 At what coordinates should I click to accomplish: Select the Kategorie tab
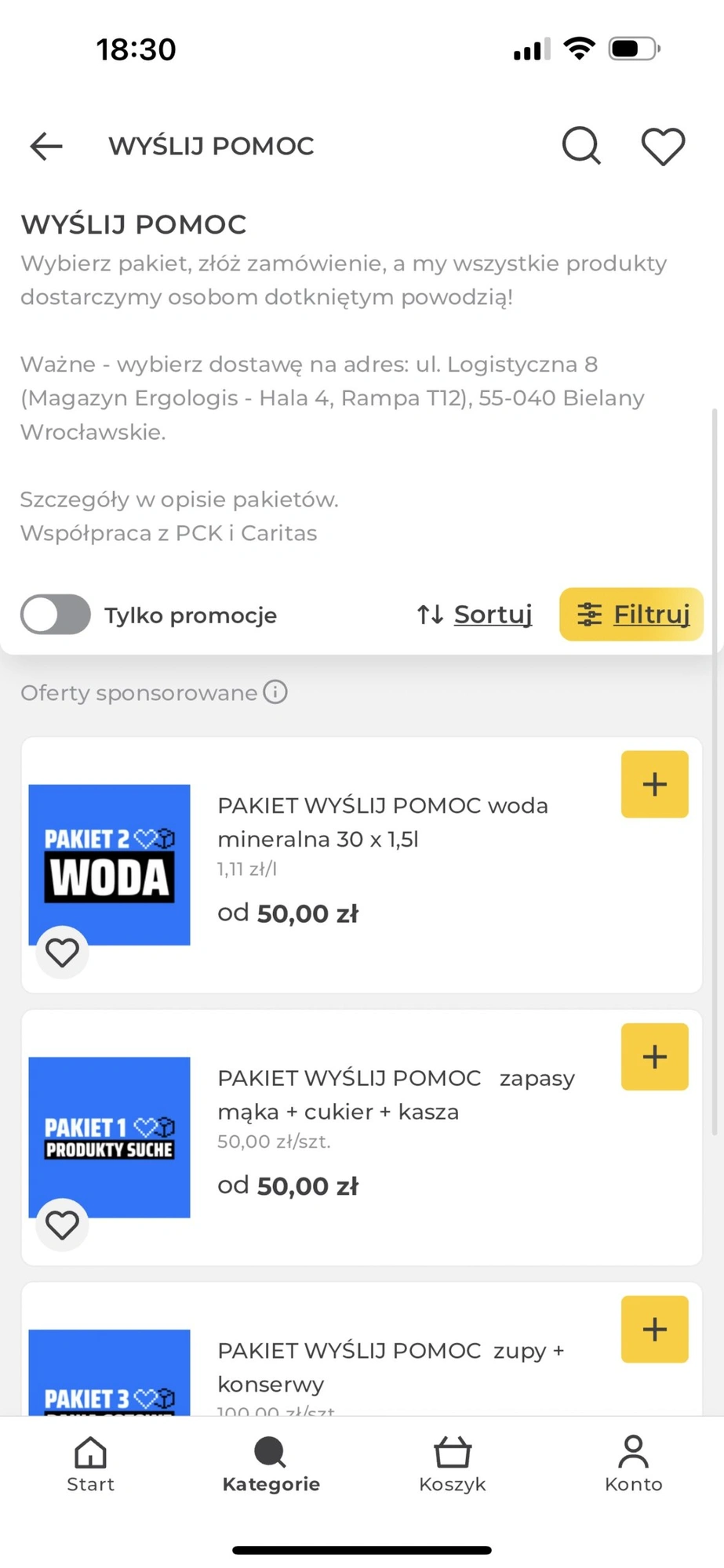pos(271,1464)
